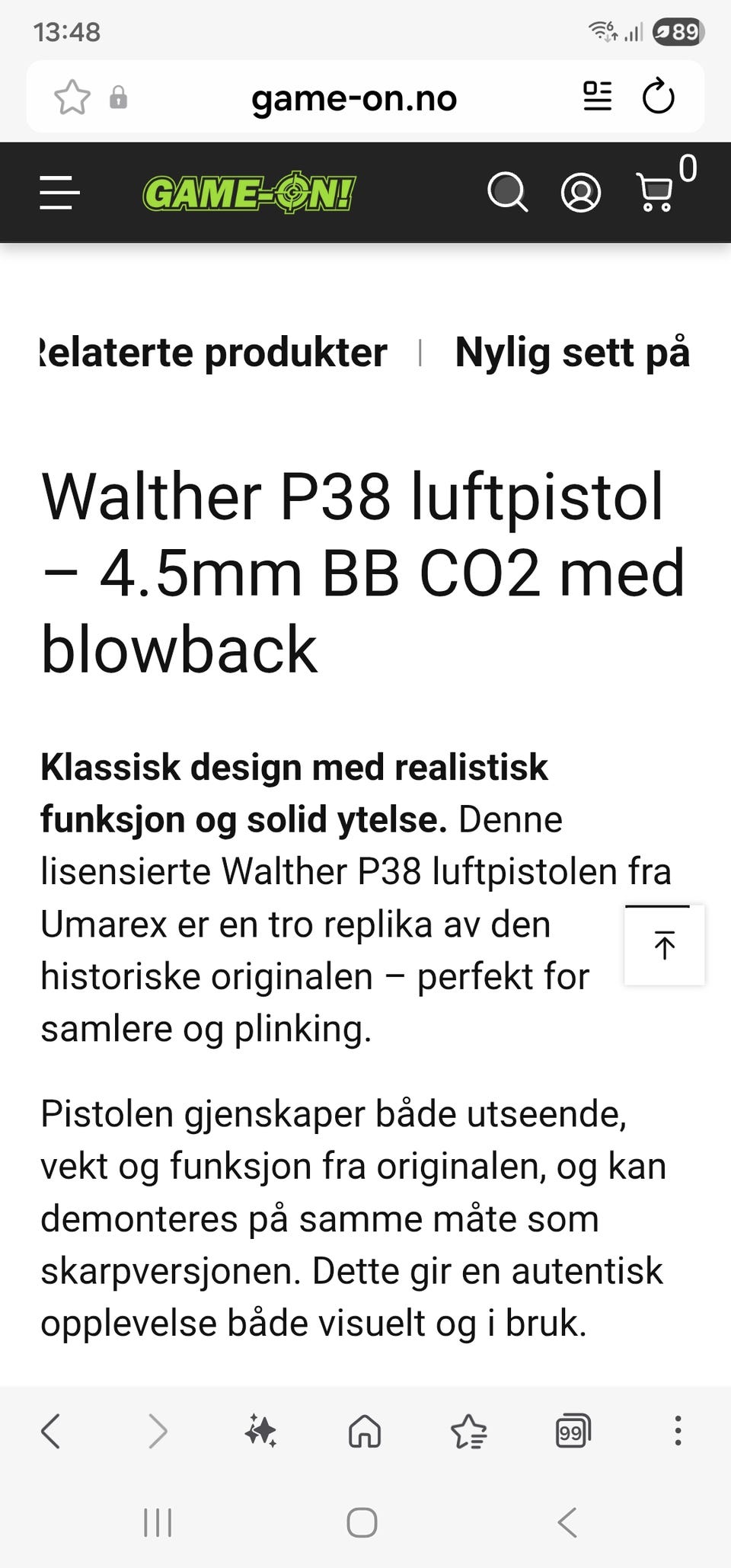Bookmark this page with the star icon
Image resolution: width=731 pixels, height=1568 pixels.
click(72, 97)
